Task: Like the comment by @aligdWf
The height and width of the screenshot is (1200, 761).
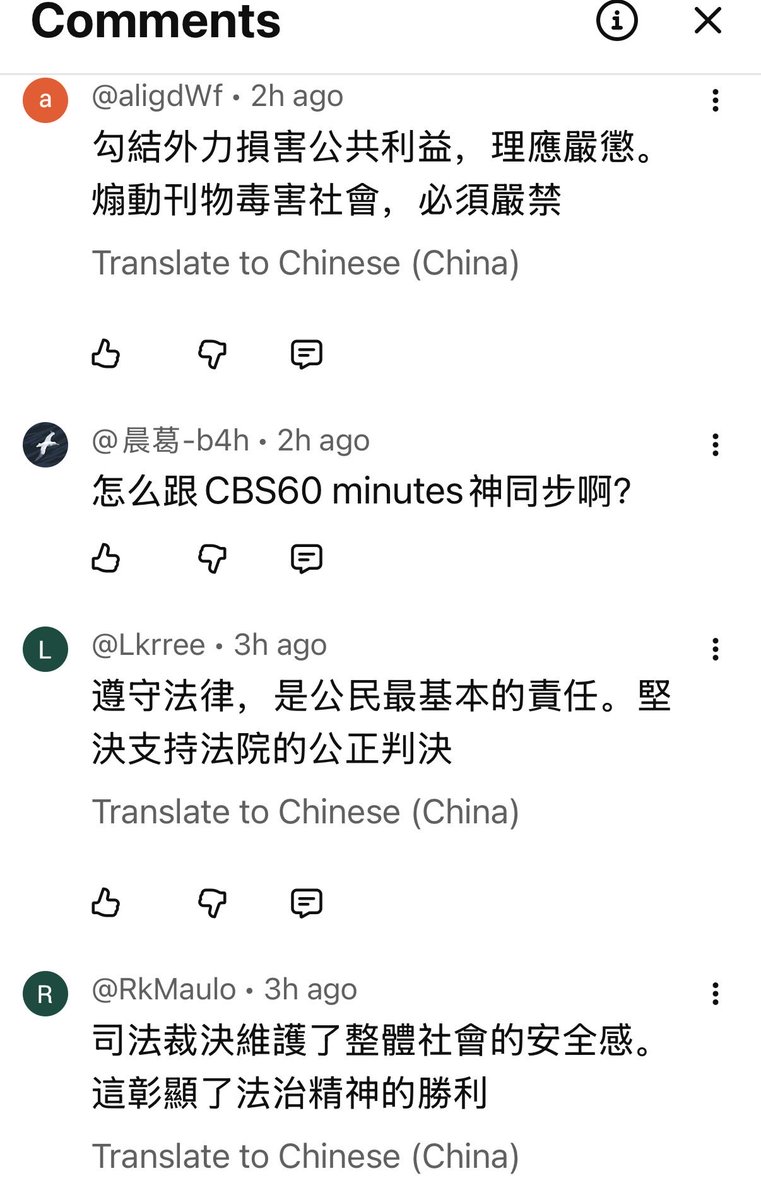Action: 106,353
